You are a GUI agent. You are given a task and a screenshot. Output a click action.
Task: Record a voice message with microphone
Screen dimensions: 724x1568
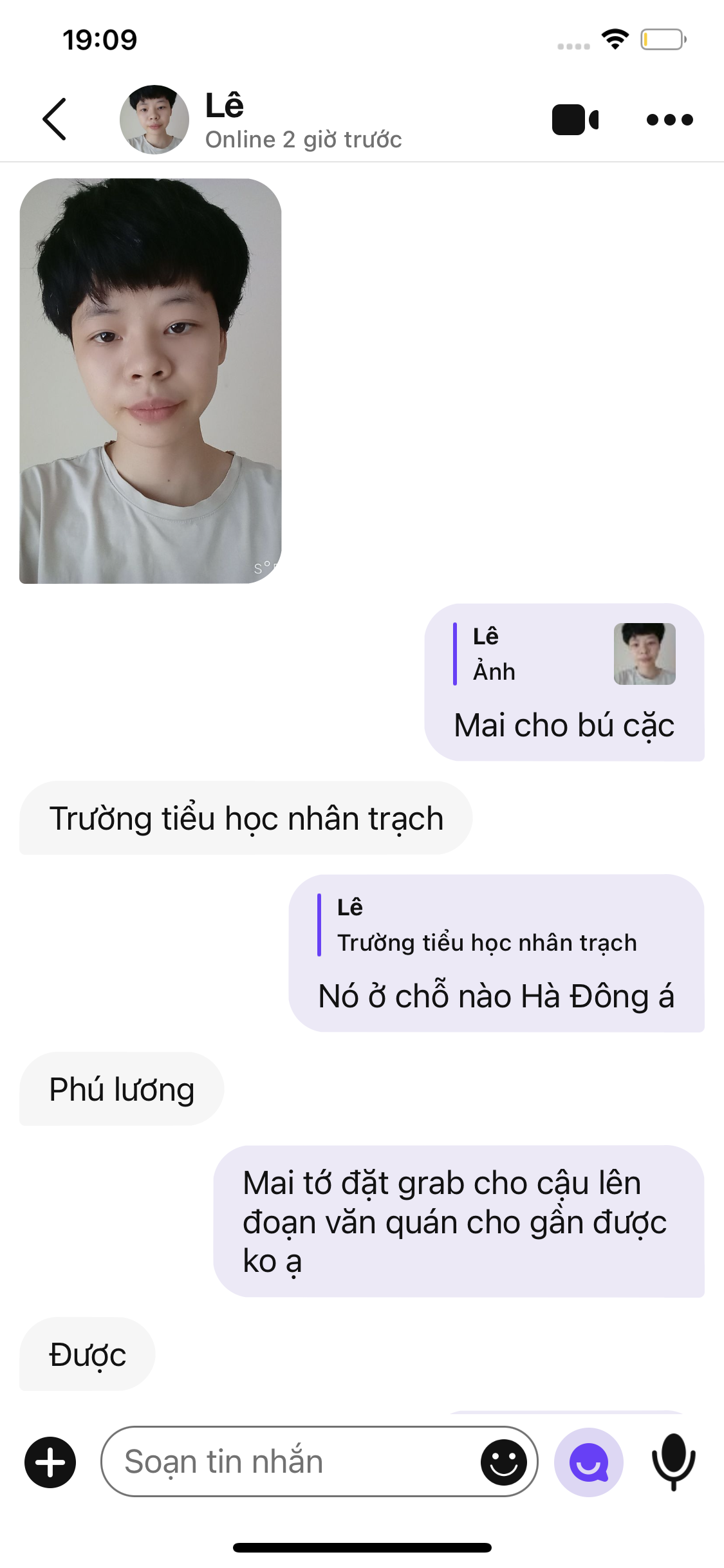[673, 1462]
